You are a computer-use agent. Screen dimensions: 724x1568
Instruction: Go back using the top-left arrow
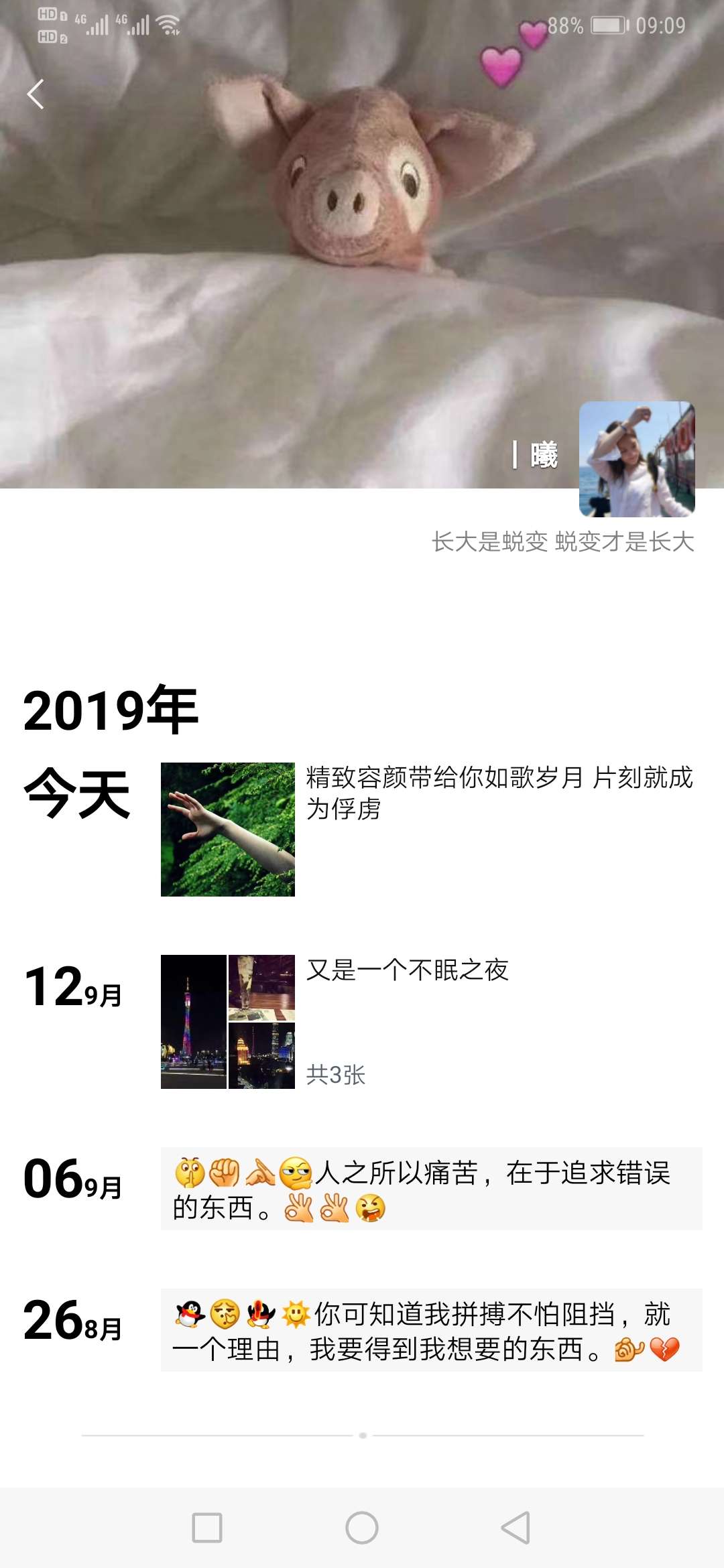pos(36,94)
